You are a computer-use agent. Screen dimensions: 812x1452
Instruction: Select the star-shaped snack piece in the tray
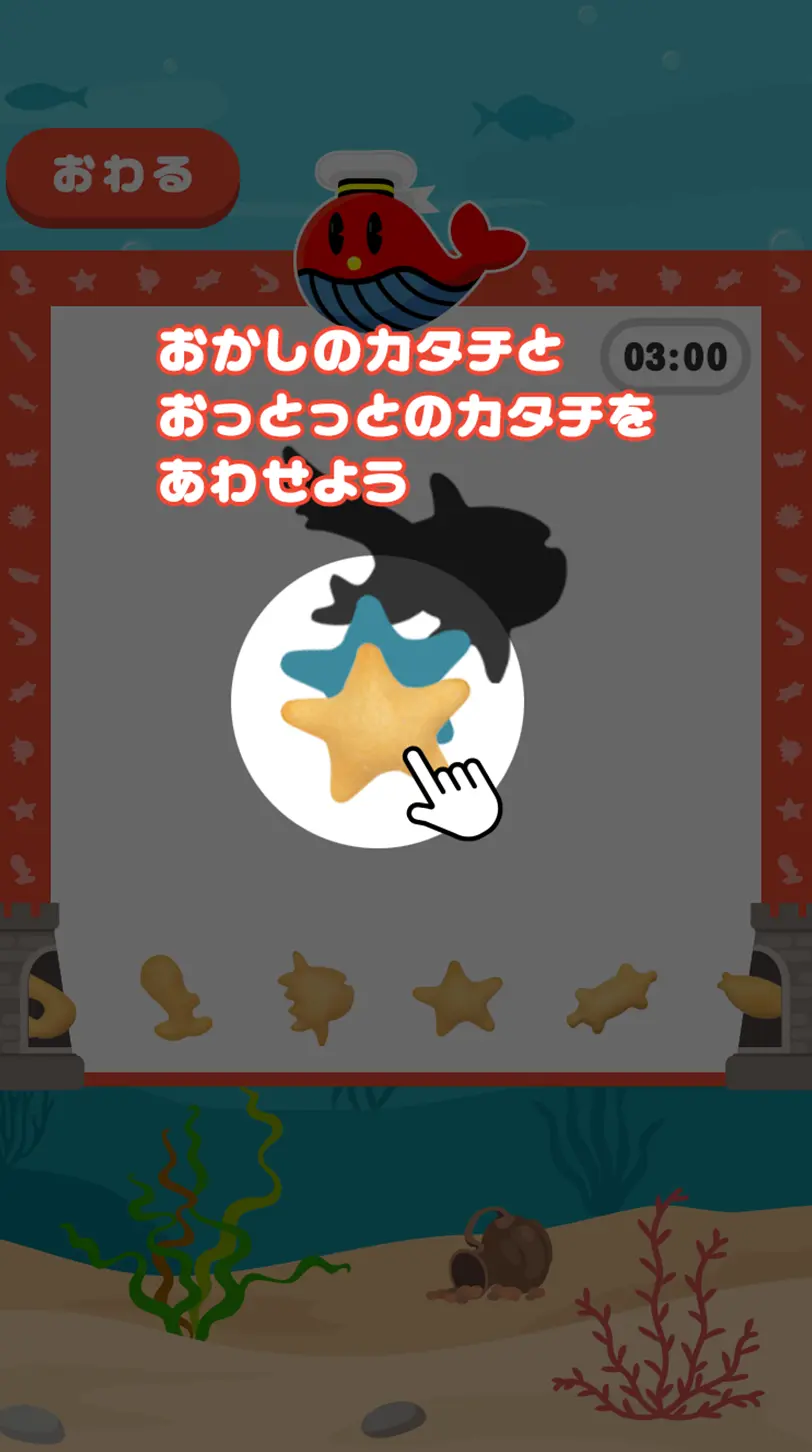pyautogui.click(x=457, y=997)
